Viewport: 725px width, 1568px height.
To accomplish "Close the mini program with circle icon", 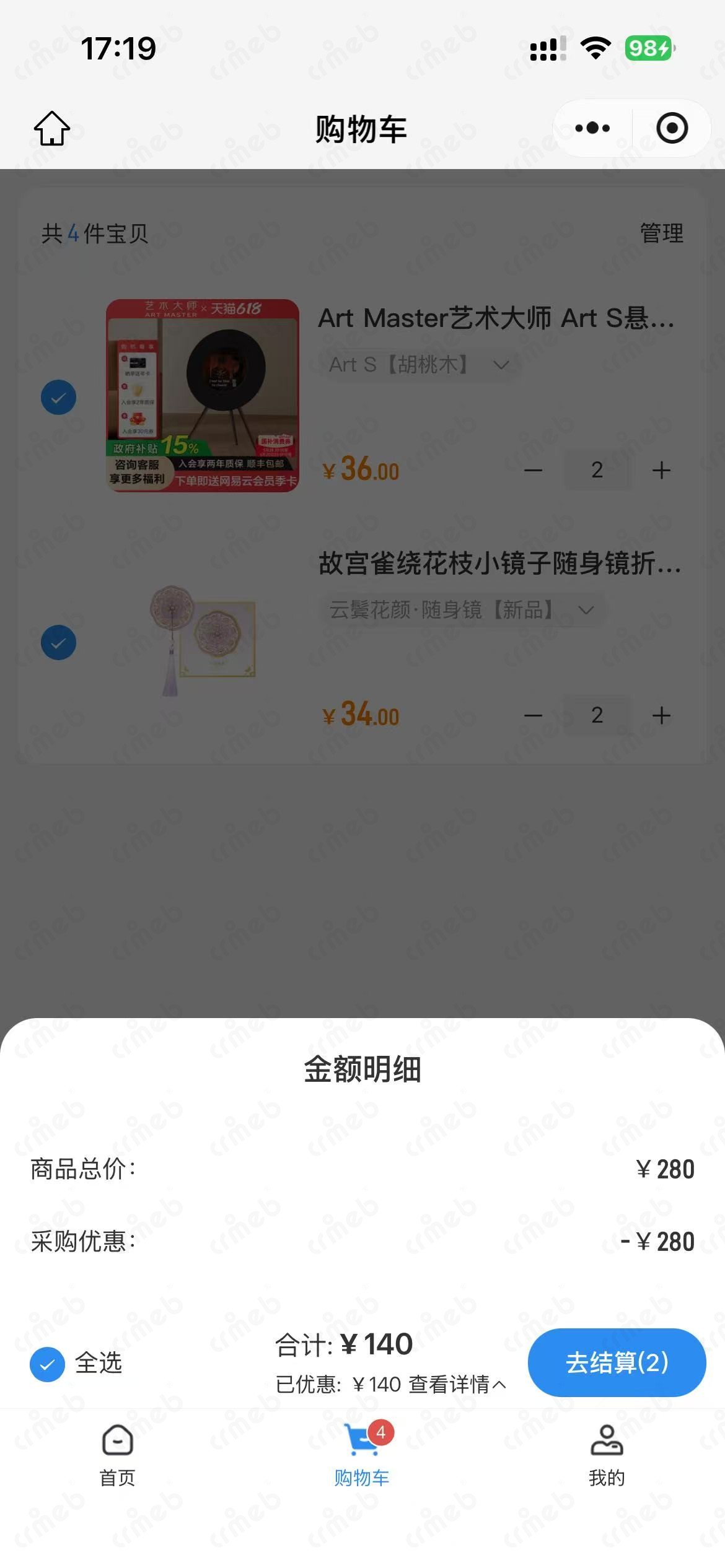I will pyautogui.click(x=672, y=128).
